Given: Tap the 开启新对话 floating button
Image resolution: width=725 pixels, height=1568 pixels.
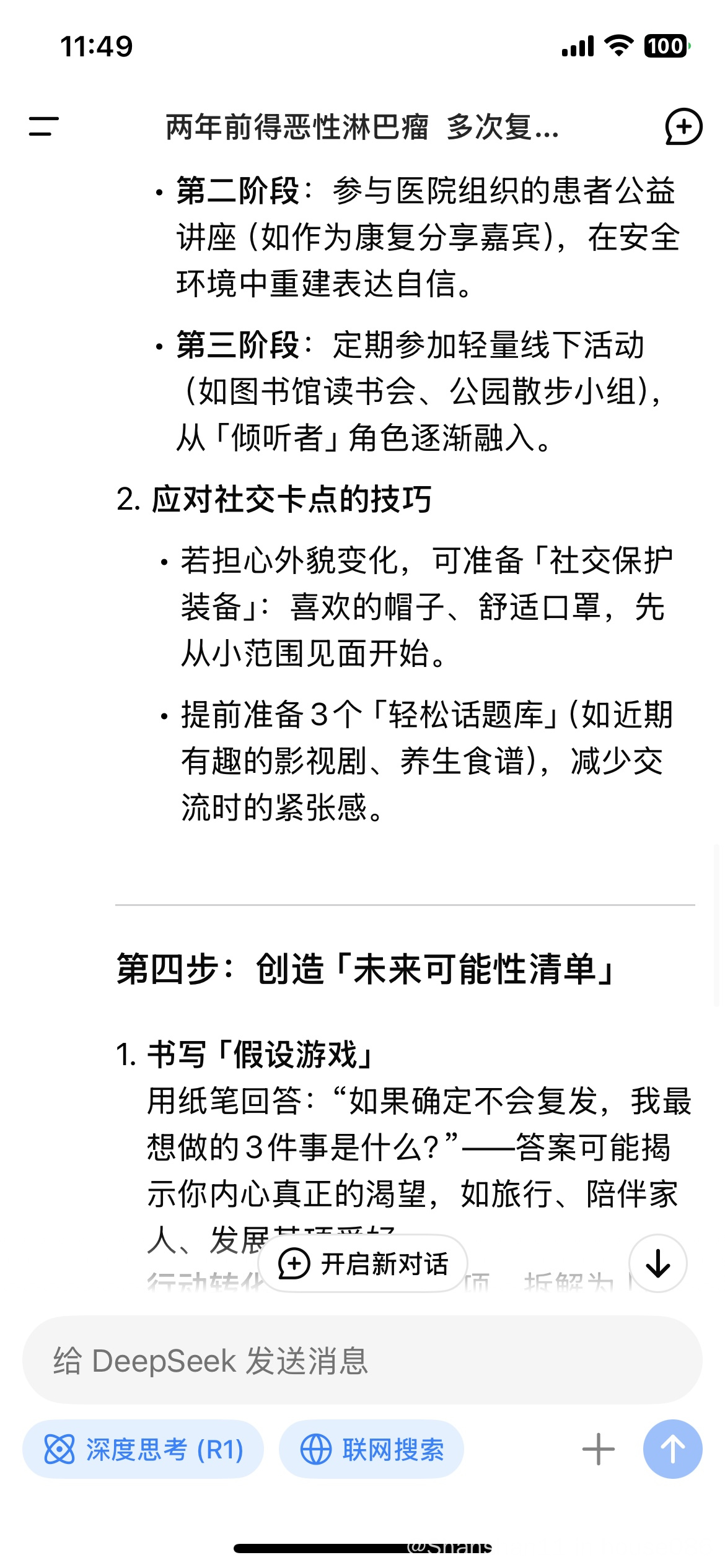Looking at the screenshot, I should (x=363, y=1264).
